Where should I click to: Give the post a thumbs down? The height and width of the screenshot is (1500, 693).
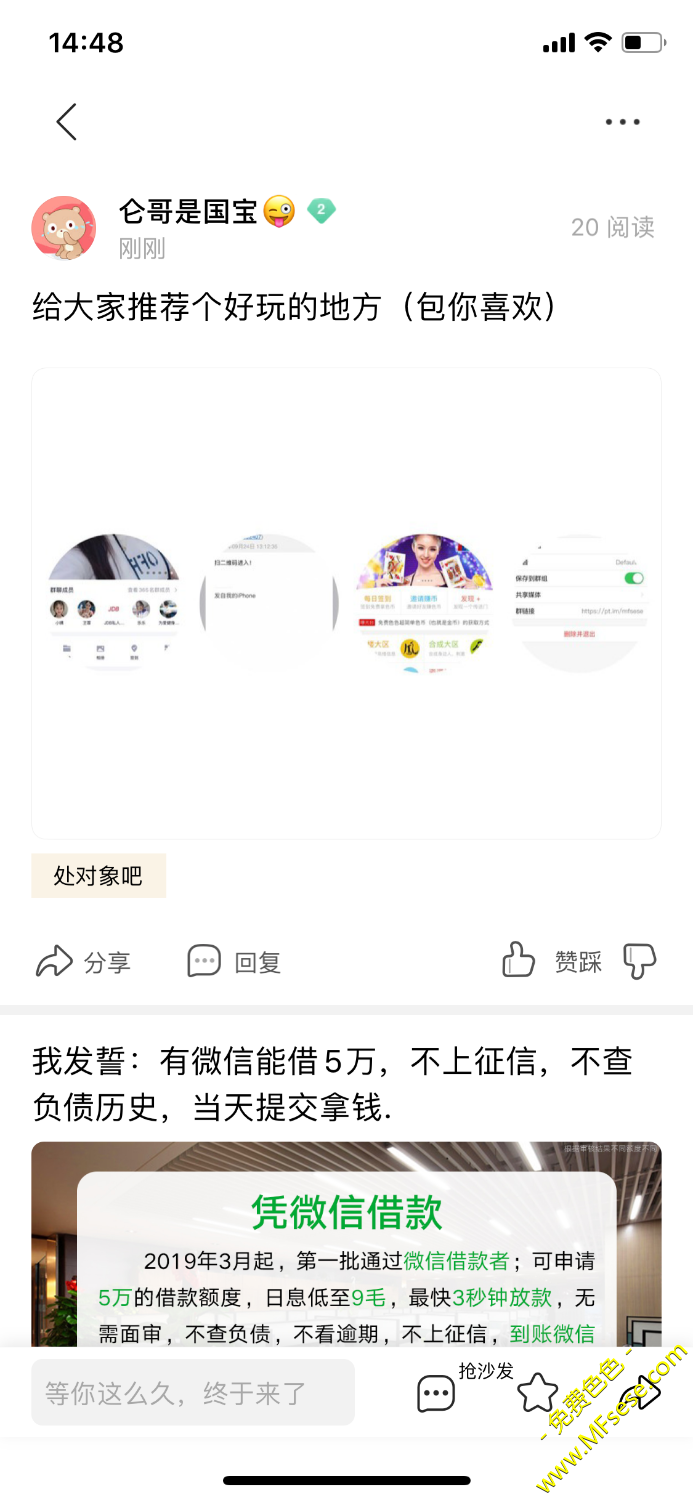tap(639, 961)
